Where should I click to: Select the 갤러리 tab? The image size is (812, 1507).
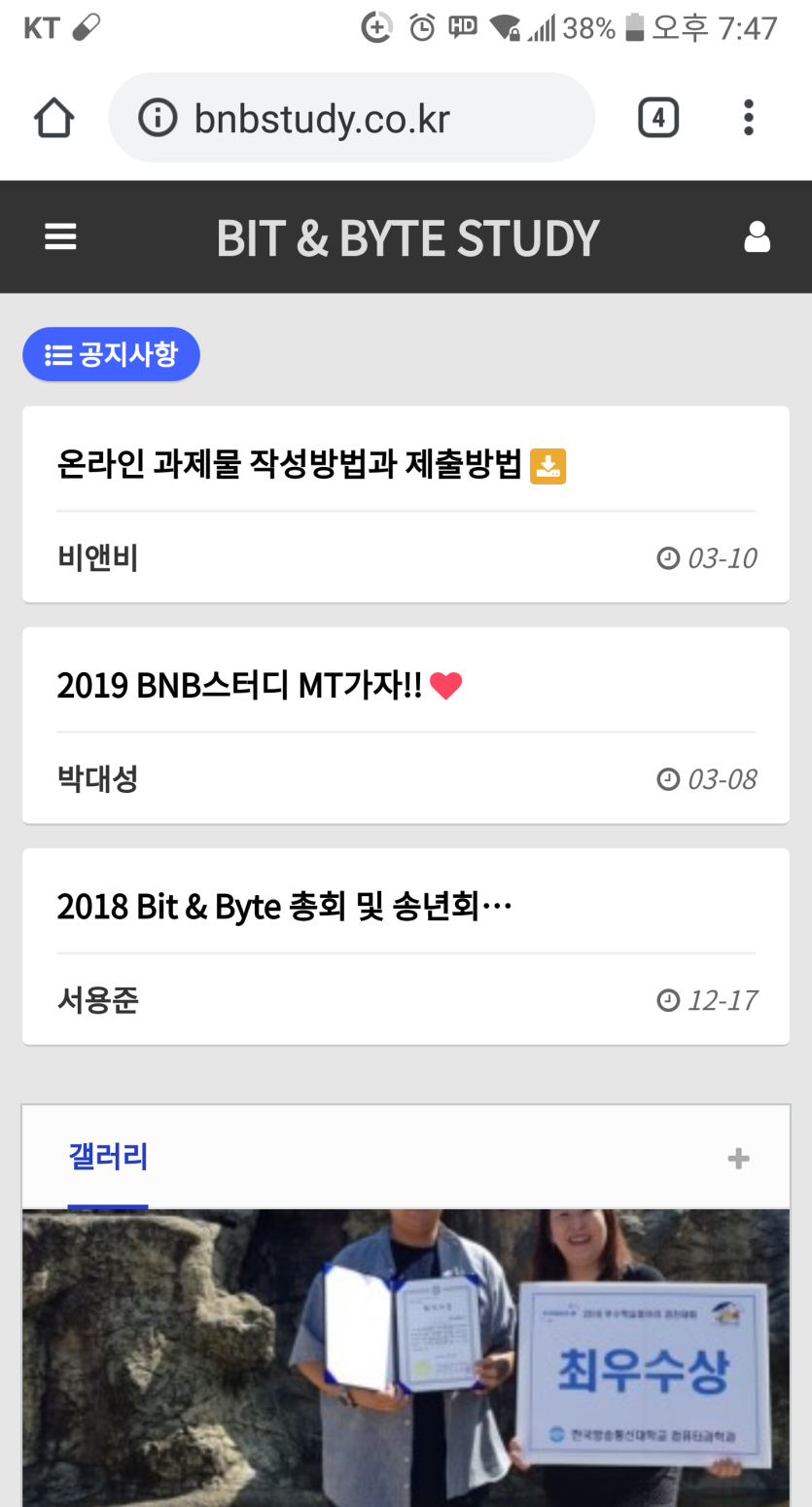click(108, 1158)
